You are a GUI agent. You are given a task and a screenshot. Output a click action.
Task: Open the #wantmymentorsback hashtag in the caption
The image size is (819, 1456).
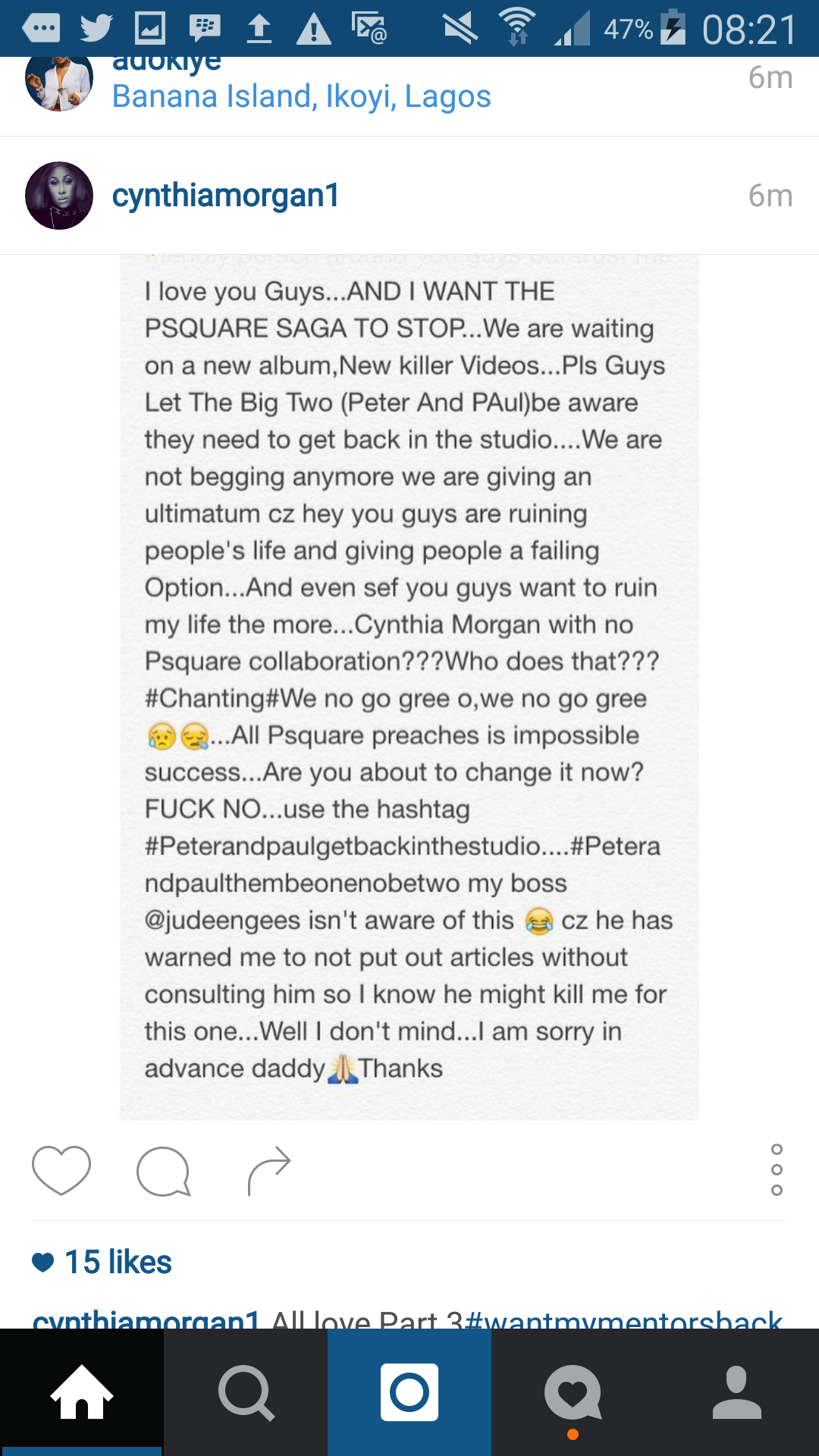point(623,1319)
